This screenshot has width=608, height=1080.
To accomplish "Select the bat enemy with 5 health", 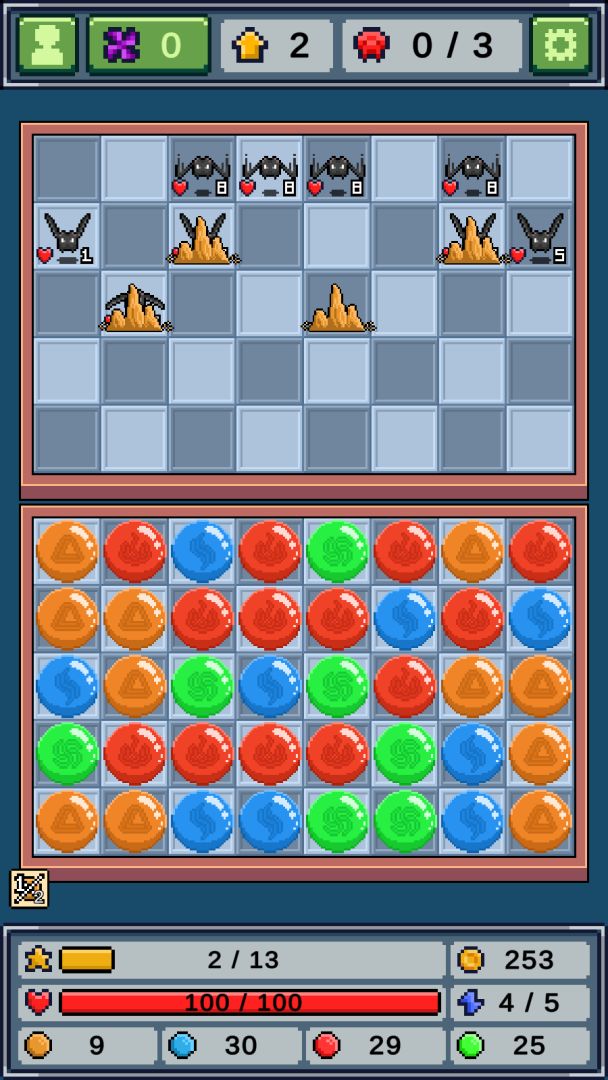I will coord(540,238).
